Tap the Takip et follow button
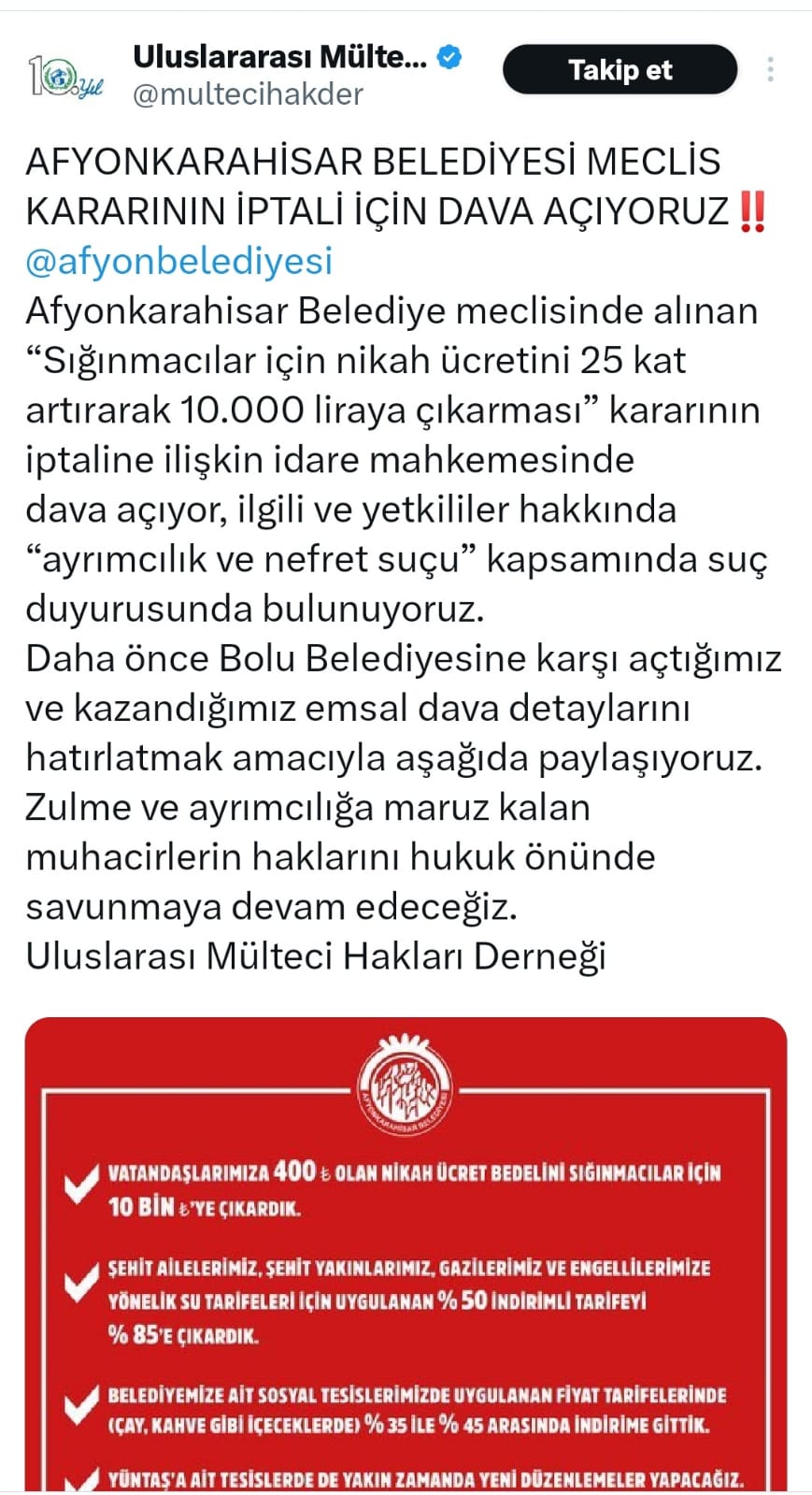Screen dimensions: 812x1495 pyautogui.click(x=620, y=70)
